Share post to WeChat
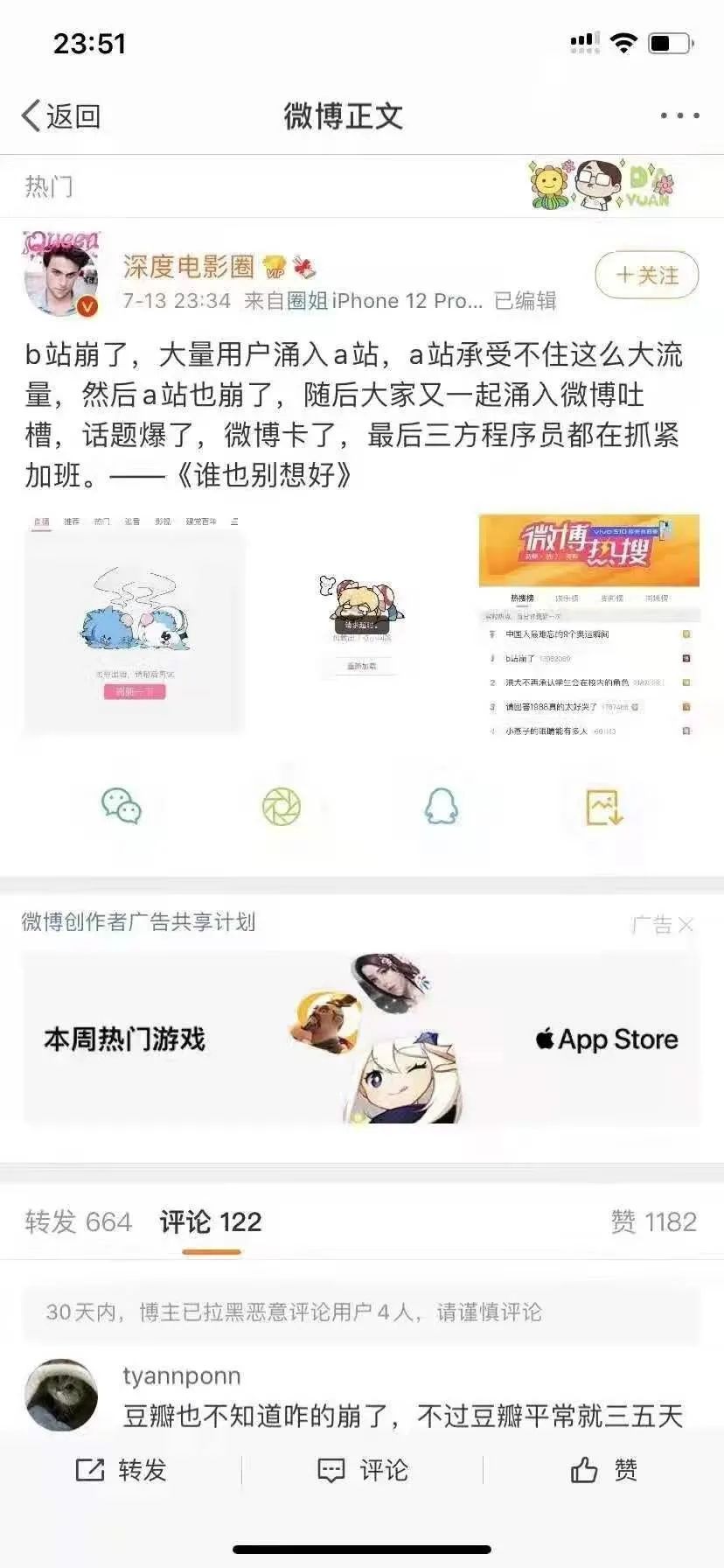 click(x=122, y=806)
